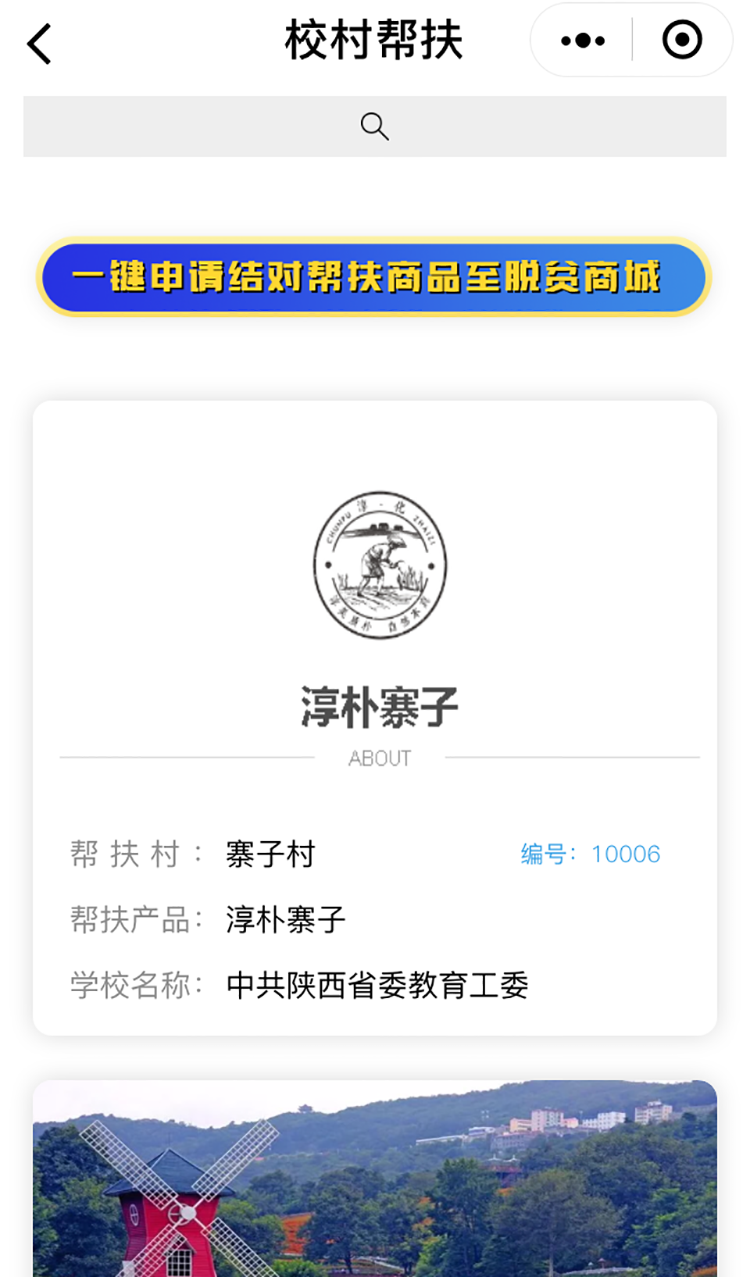Open the windmill scenery photo card
The image size is (750, 1277).
pos(374,1180)
